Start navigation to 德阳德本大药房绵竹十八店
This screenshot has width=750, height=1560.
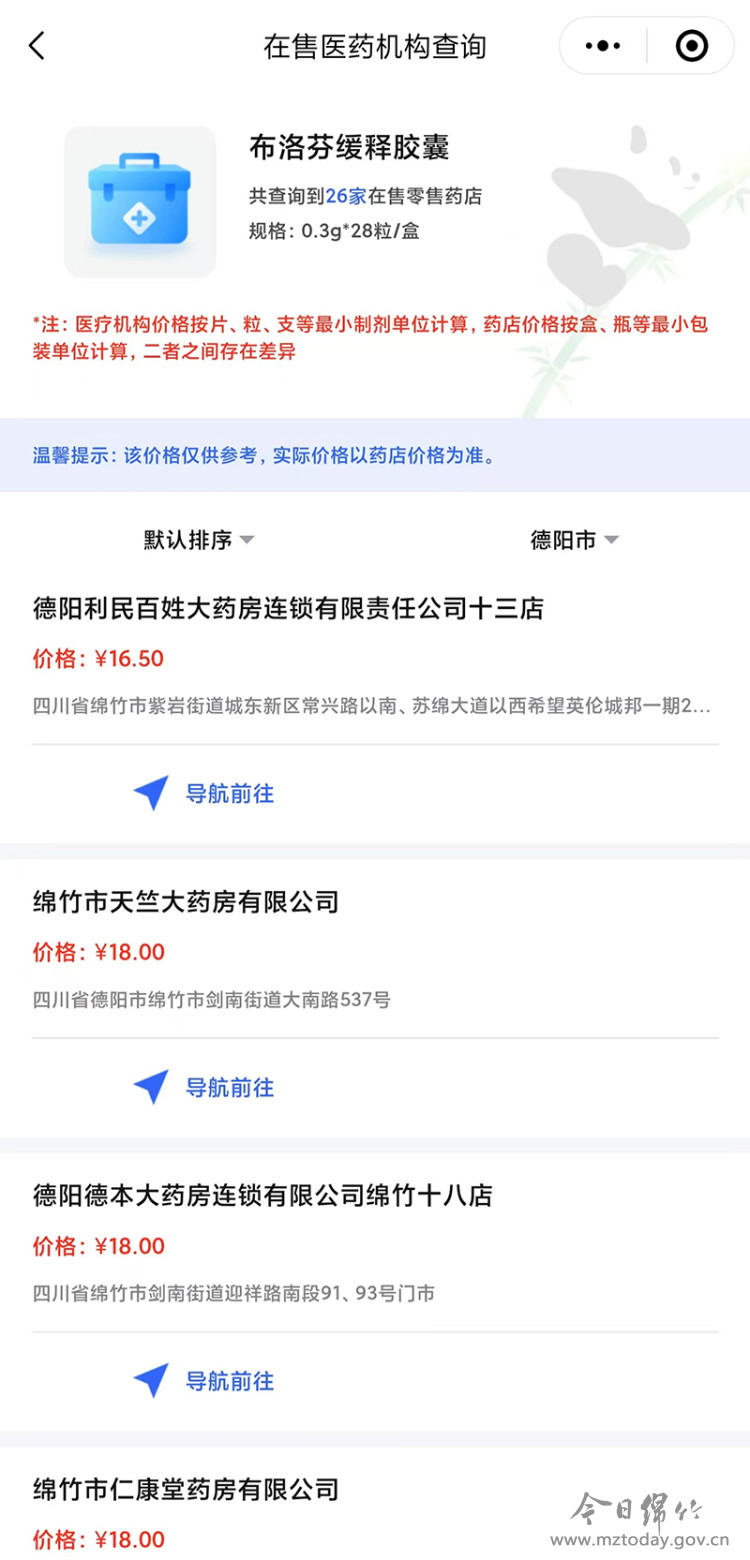(x=204, y=1381)
